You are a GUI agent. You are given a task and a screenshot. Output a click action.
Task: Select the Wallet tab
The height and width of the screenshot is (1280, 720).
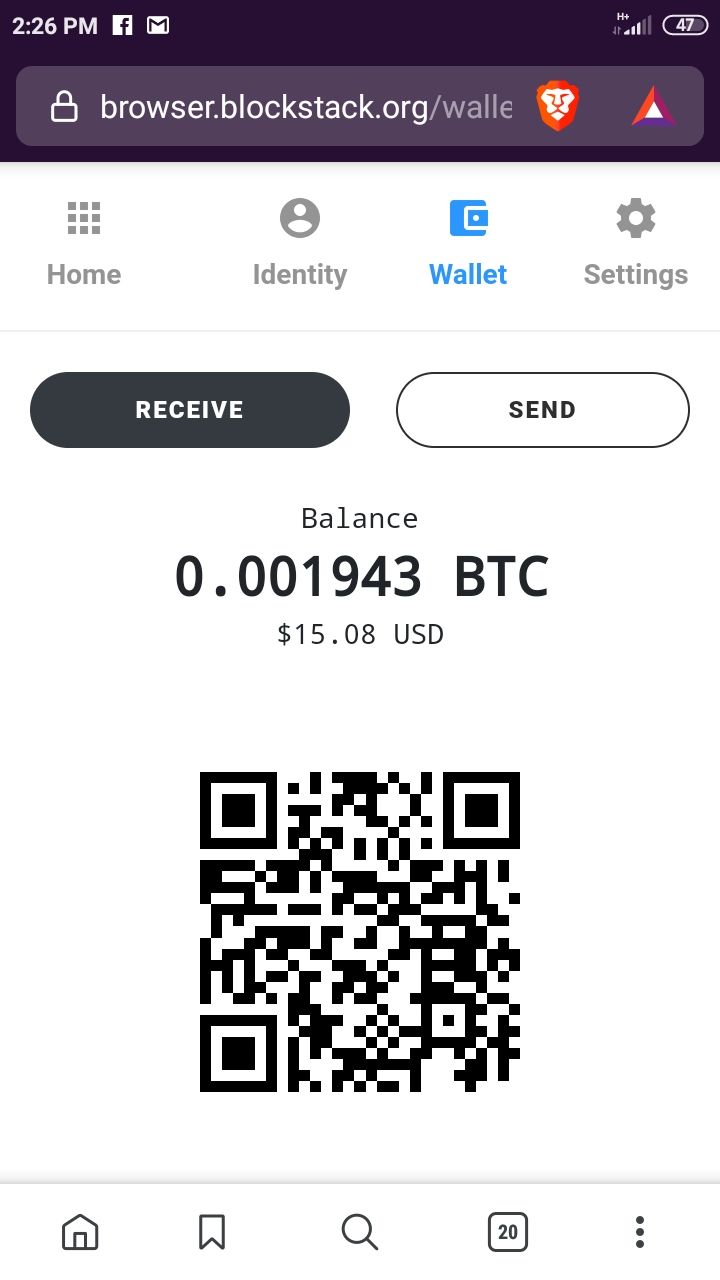point(468,244)
